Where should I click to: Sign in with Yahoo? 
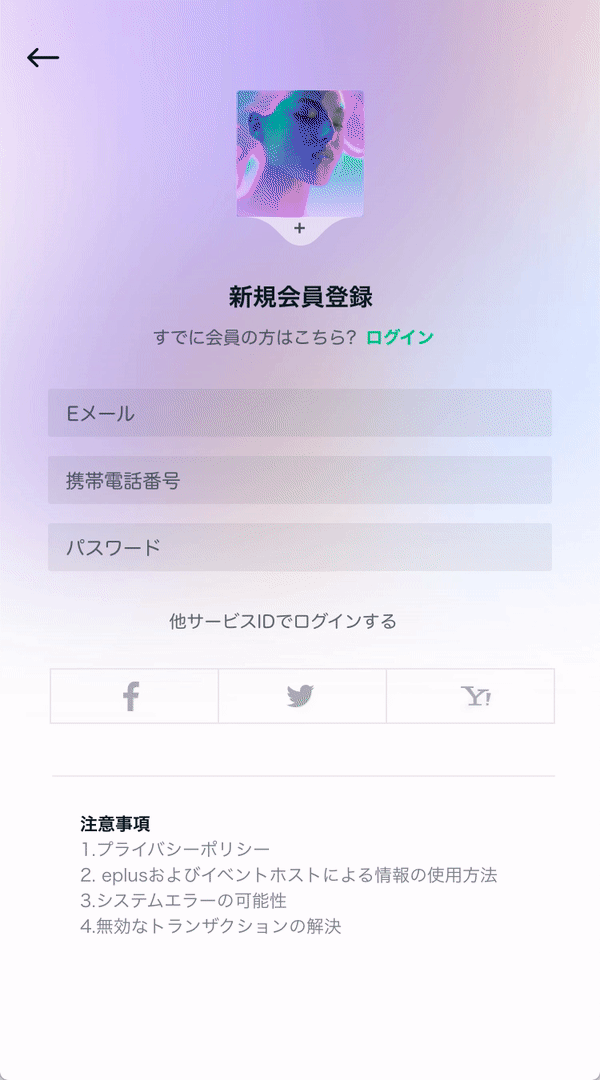point(470,696)
